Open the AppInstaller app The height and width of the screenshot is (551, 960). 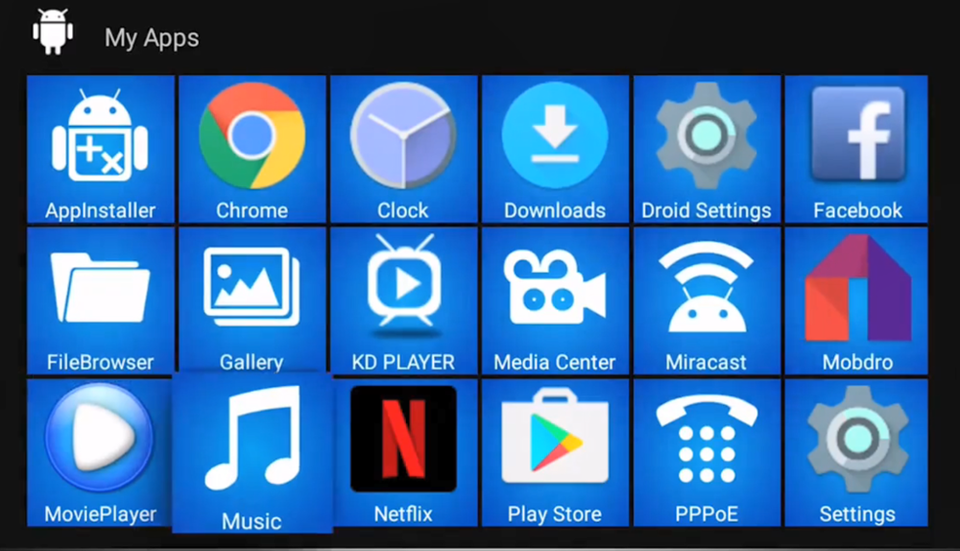[x=100, y=149]
